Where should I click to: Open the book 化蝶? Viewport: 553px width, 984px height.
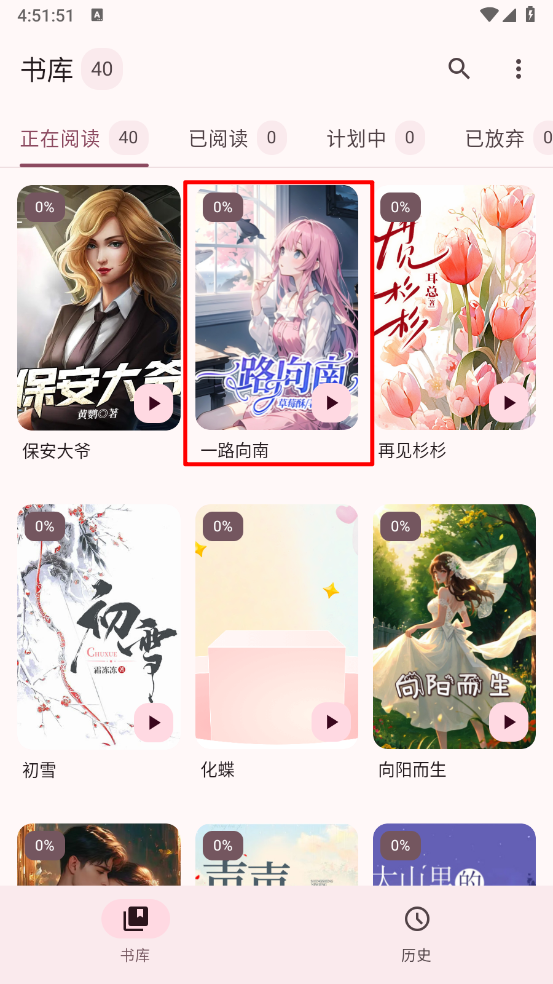[277, 642]
